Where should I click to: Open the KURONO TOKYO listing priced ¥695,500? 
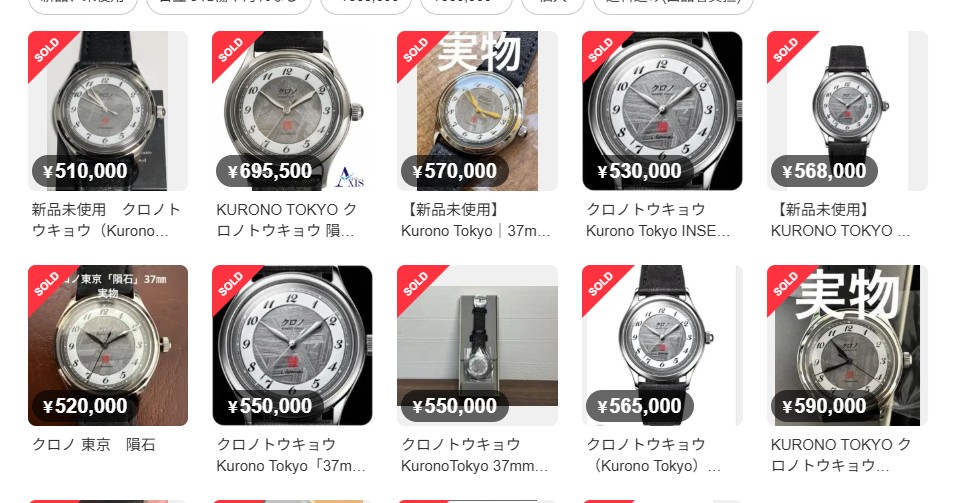tap(293, 111)
